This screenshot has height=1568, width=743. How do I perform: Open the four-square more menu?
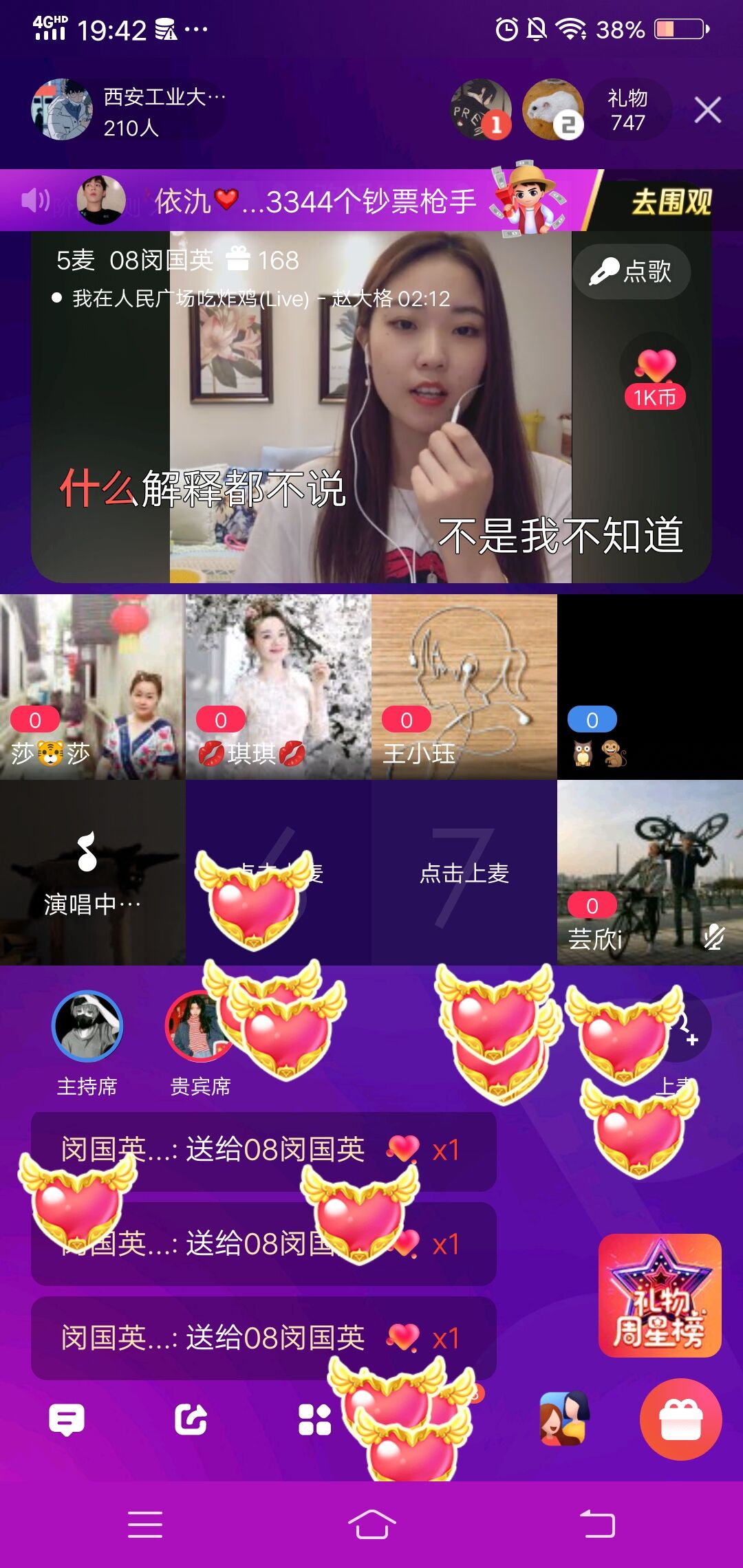(x=314, y=1419)
